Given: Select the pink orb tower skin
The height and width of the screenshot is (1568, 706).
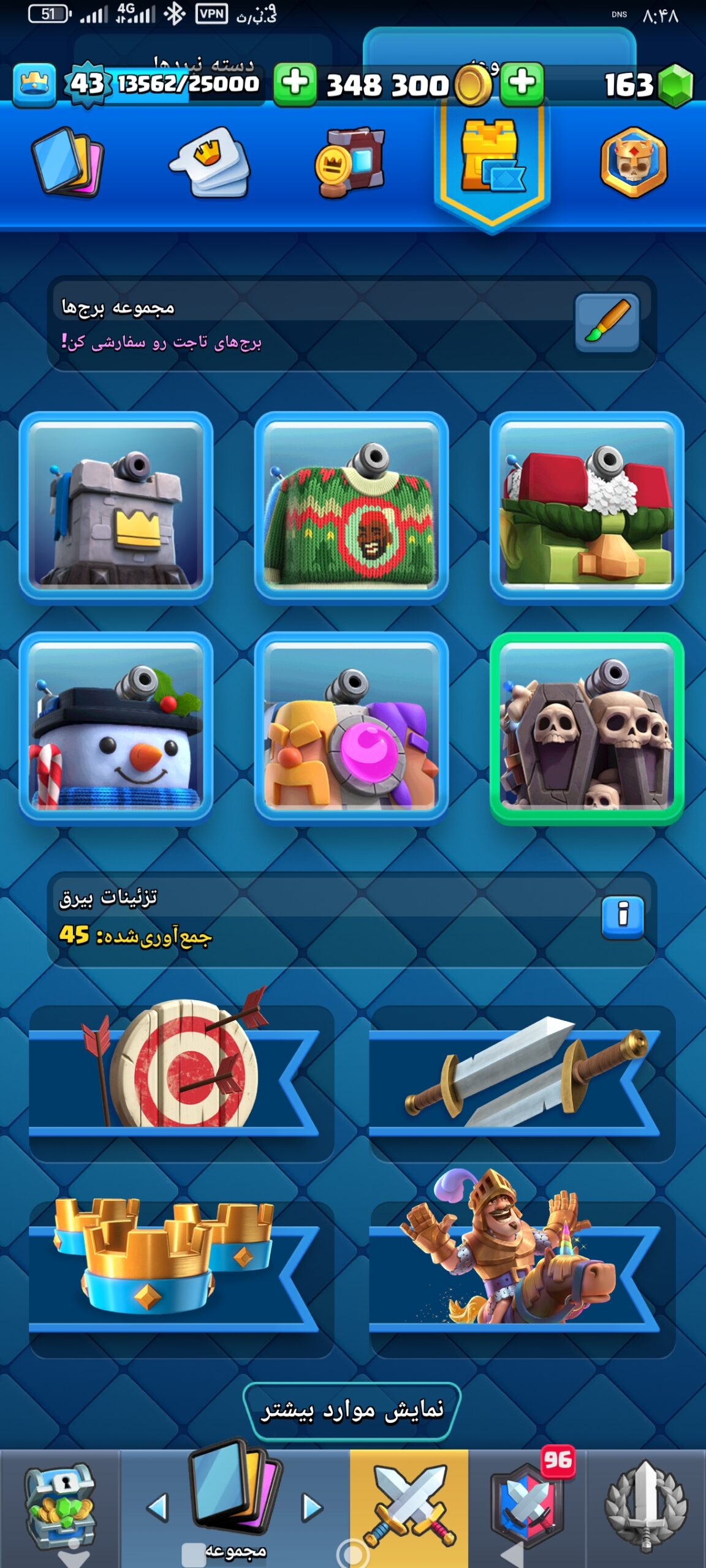Looking at the screenshot, I should pos(351,728).
